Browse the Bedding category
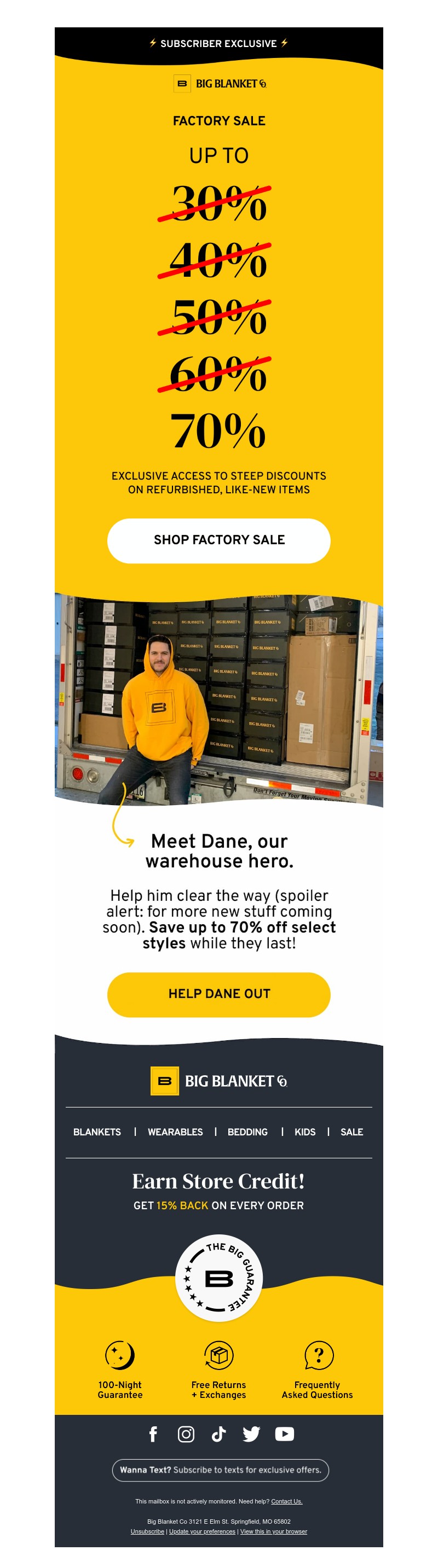The height and width of the screenshot is (1568, 438). [x=247, y=1132]
